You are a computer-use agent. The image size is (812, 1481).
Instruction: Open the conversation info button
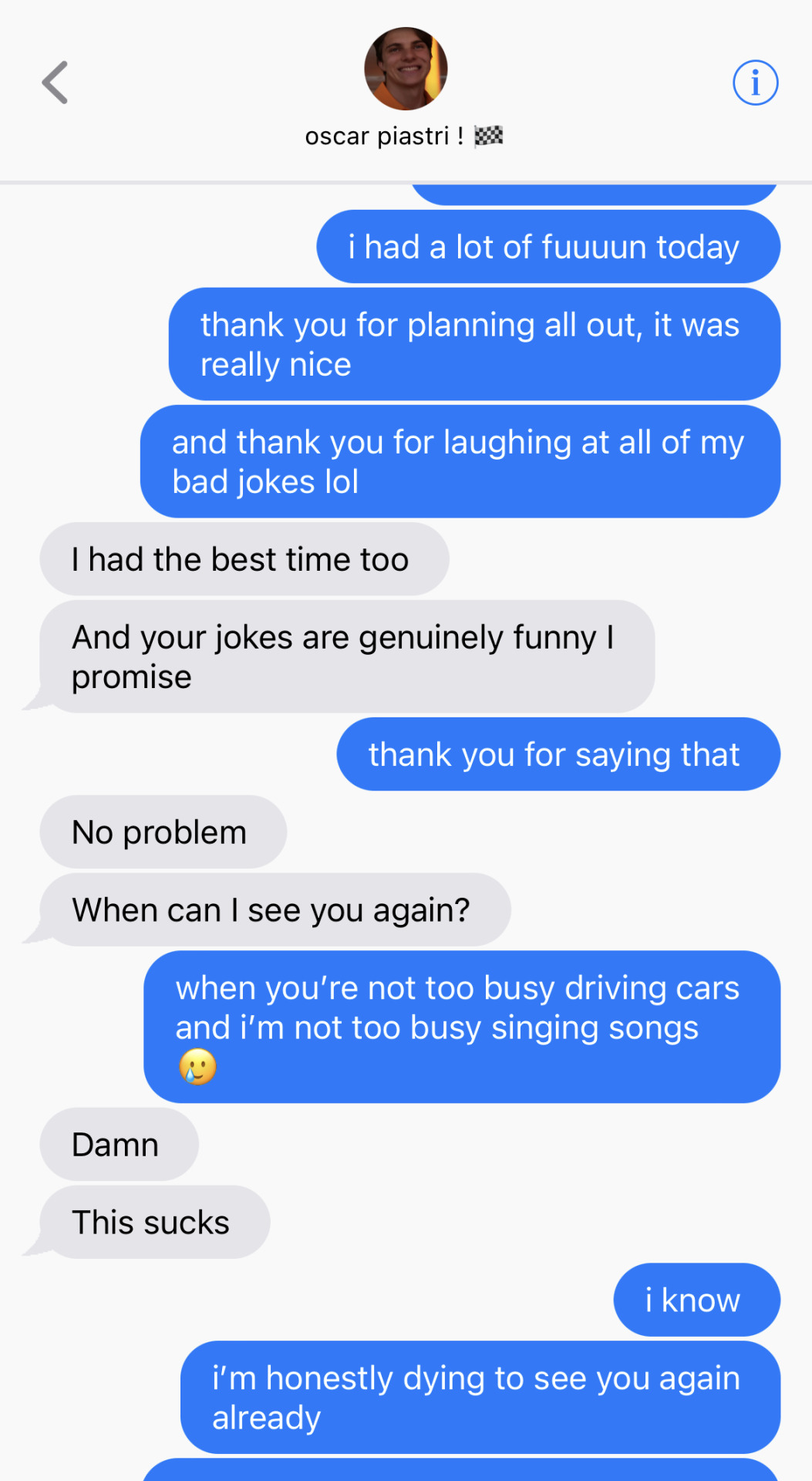(755, 83)
